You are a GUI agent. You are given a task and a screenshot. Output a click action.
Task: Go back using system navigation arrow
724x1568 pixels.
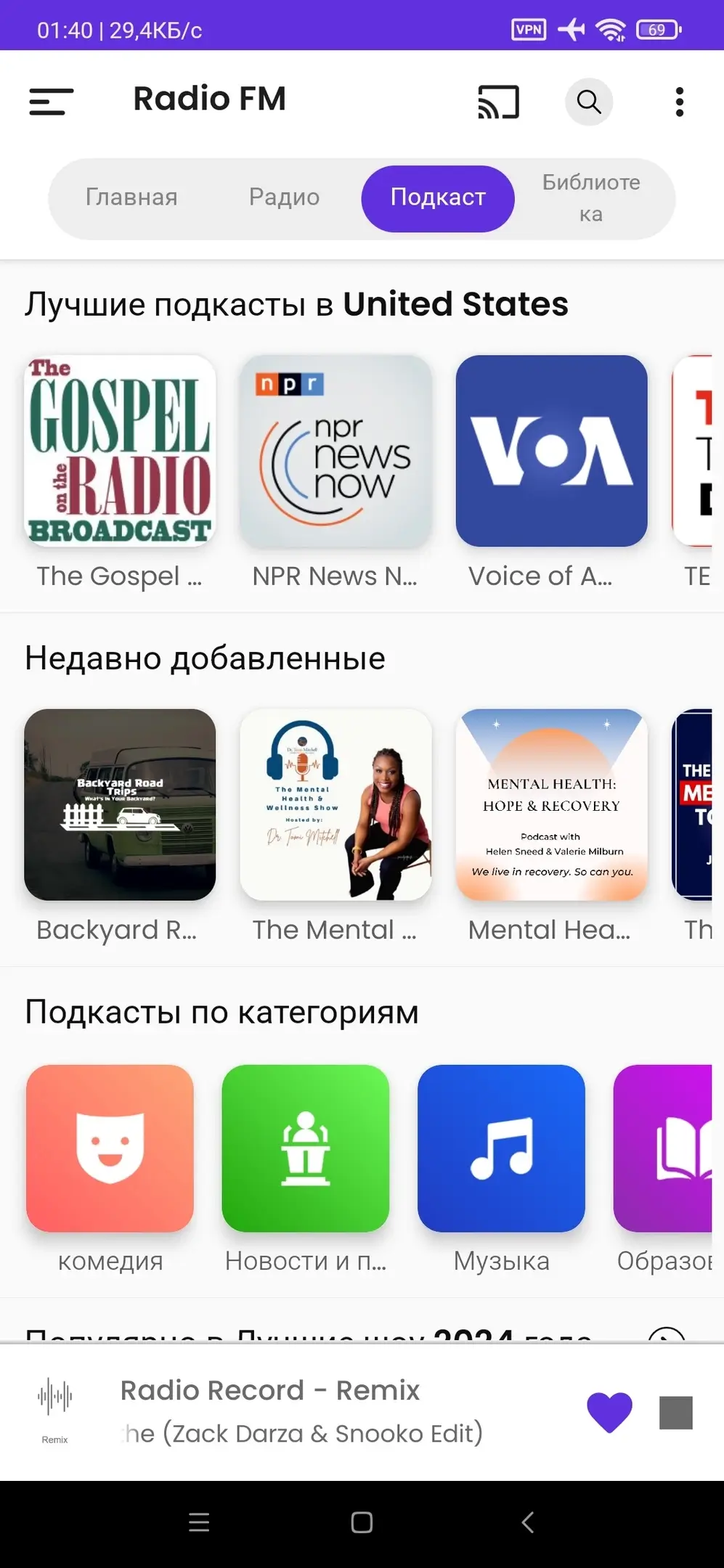pos(528,1522)
